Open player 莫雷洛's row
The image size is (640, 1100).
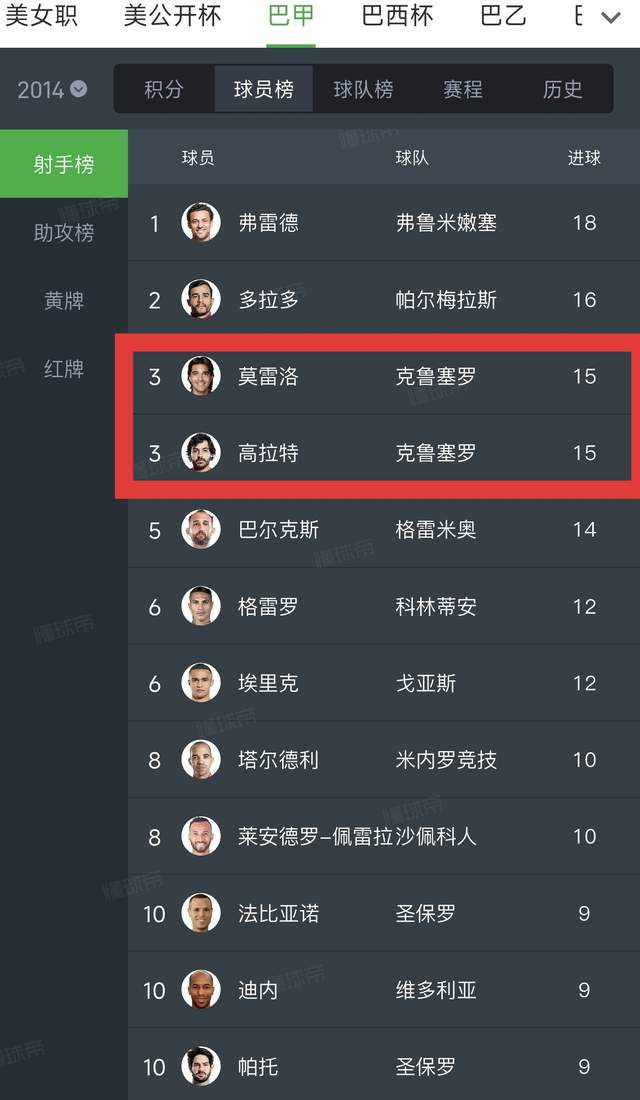tap(384, 376)
